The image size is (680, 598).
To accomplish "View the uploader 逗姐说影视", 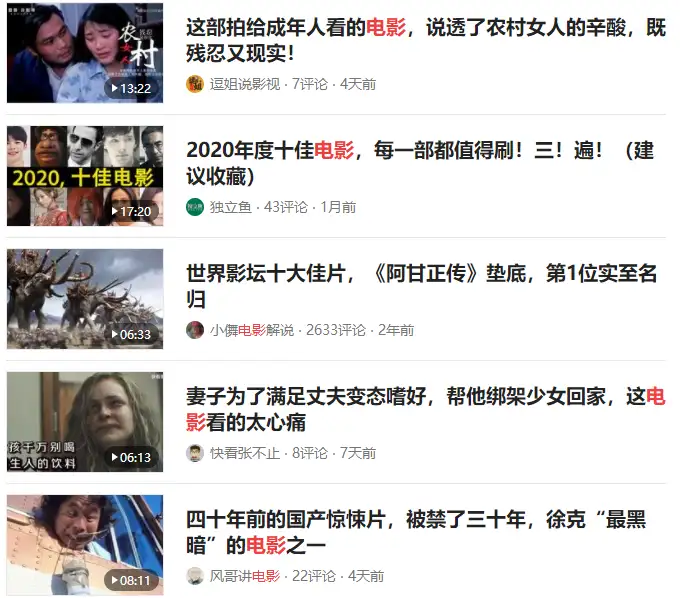I will pyautogui.click(x=244, y=84).
